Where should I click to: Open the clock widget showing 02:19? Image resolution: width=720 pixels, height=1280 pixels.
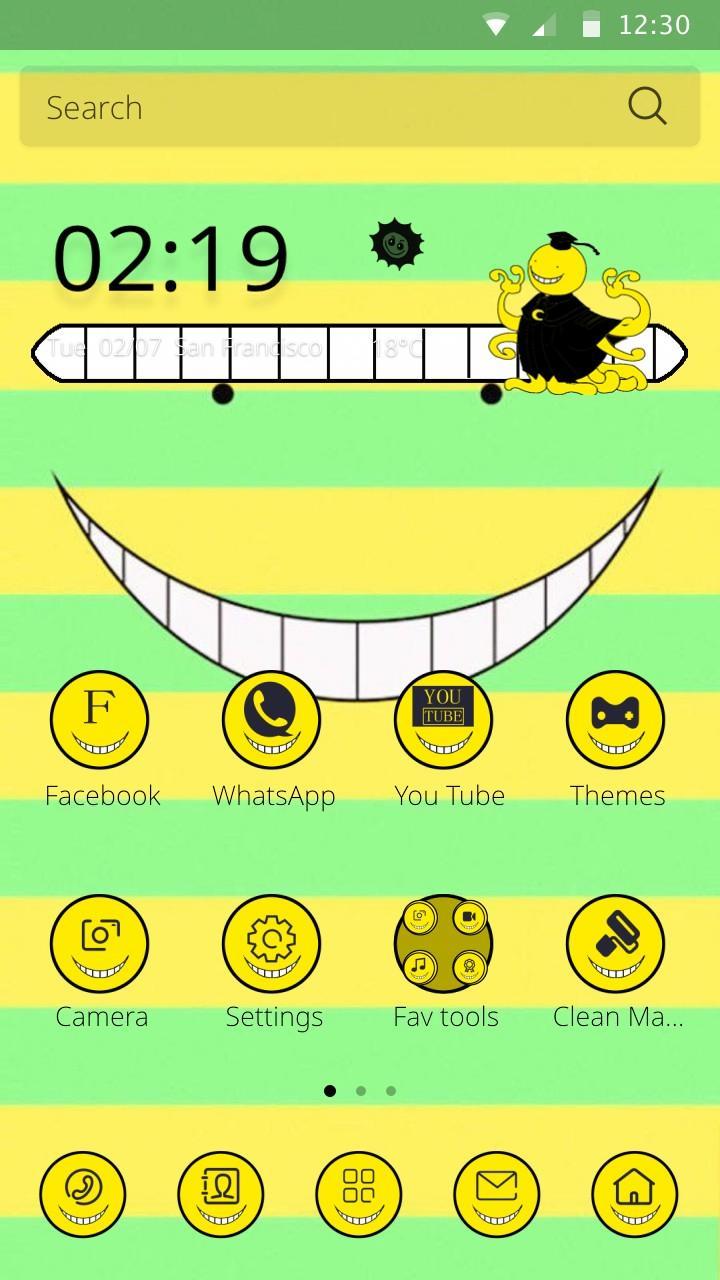point(170,260)
